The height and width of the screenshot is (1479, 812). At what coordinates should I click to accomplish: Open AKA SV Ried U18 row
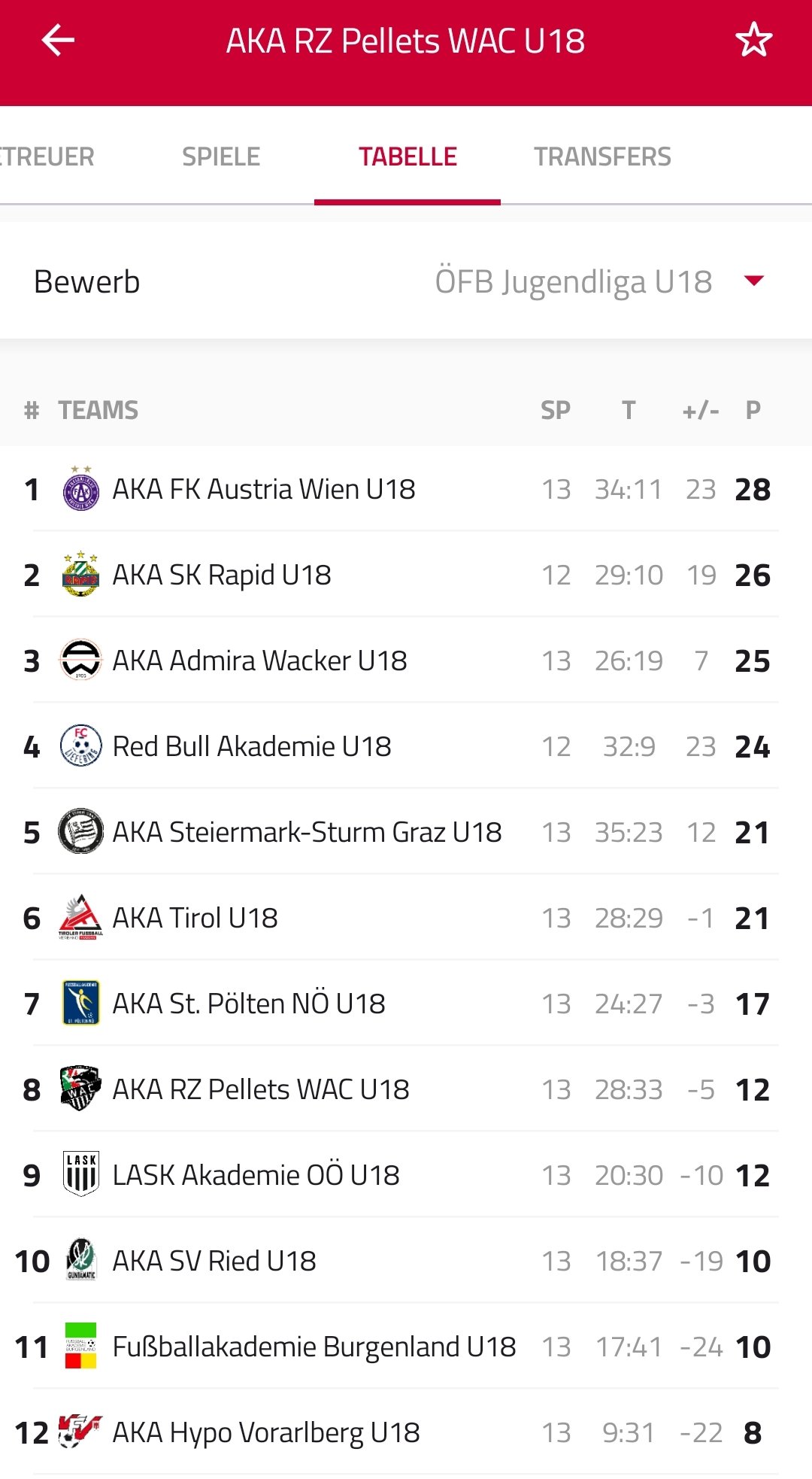406,1261
